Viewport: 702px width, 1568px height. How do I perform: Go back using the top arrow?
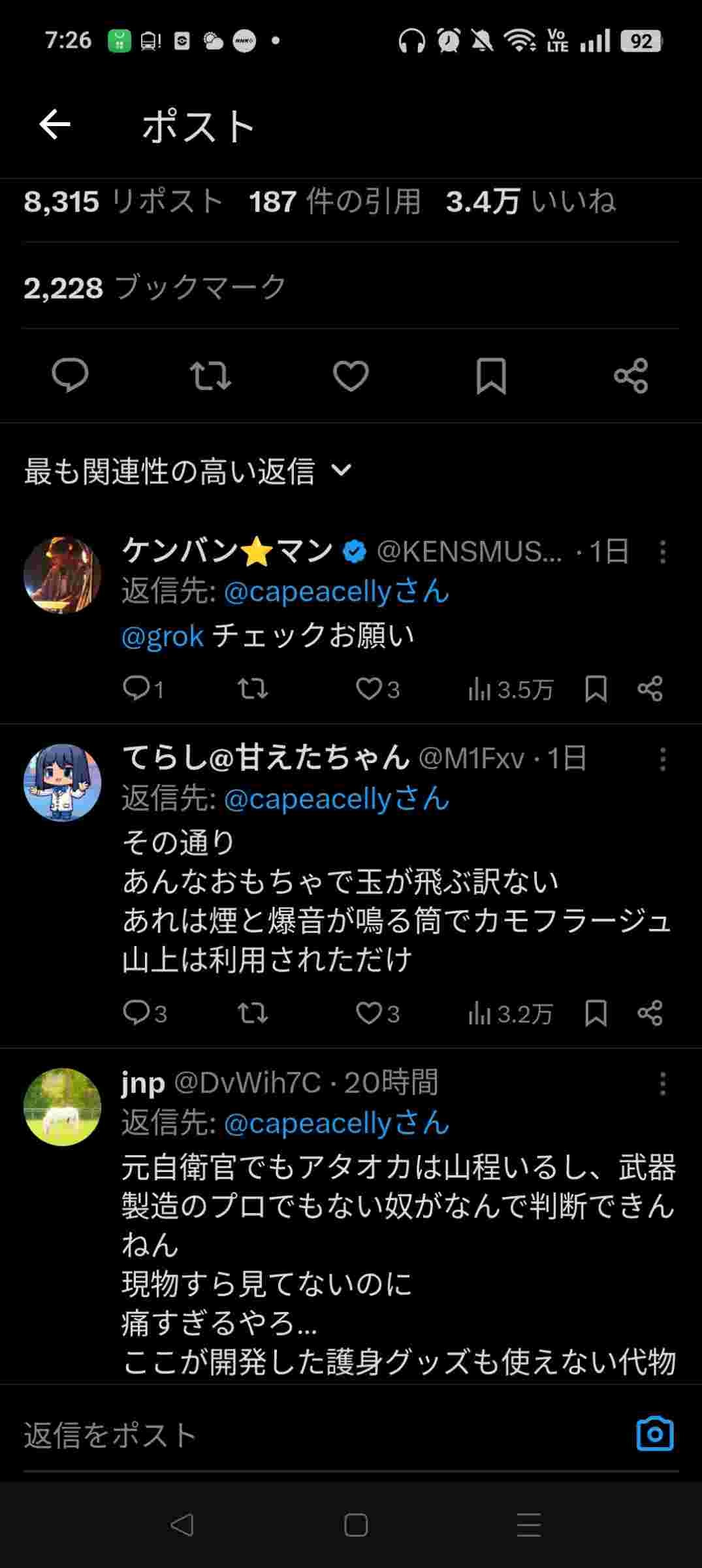[x=55, y=124]
